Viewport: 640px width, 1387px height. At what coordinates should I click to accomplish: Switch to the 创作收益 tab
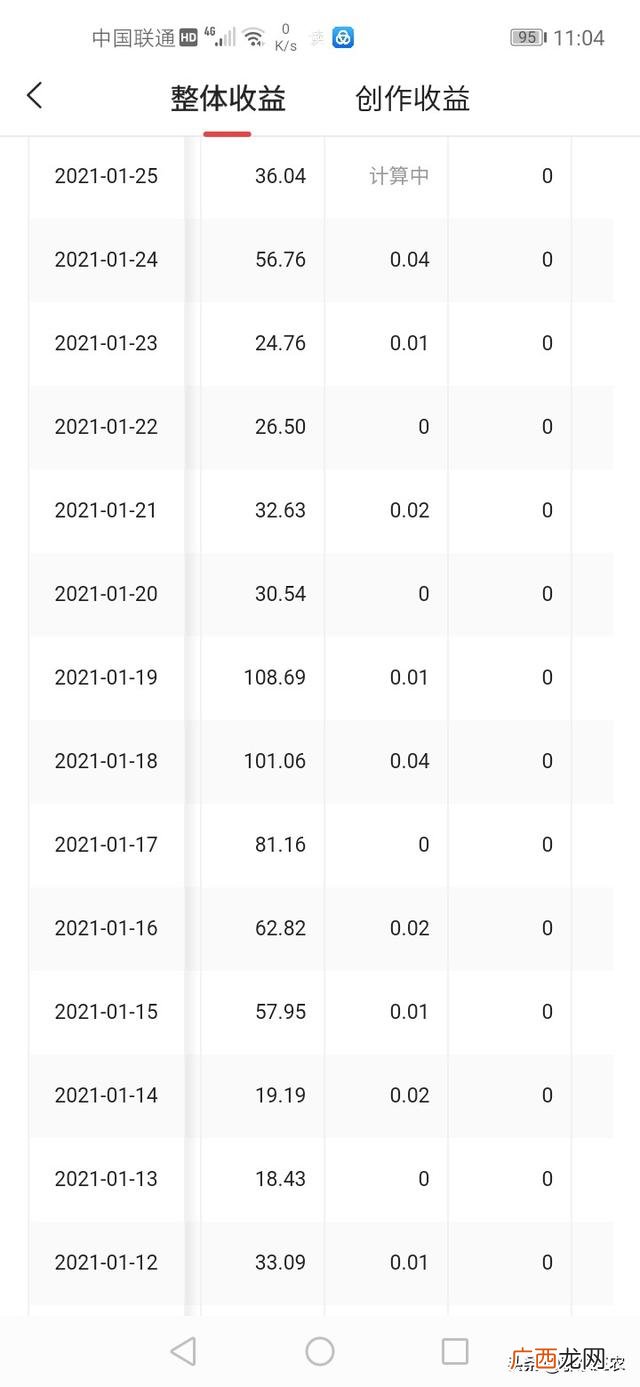point(412,98)
